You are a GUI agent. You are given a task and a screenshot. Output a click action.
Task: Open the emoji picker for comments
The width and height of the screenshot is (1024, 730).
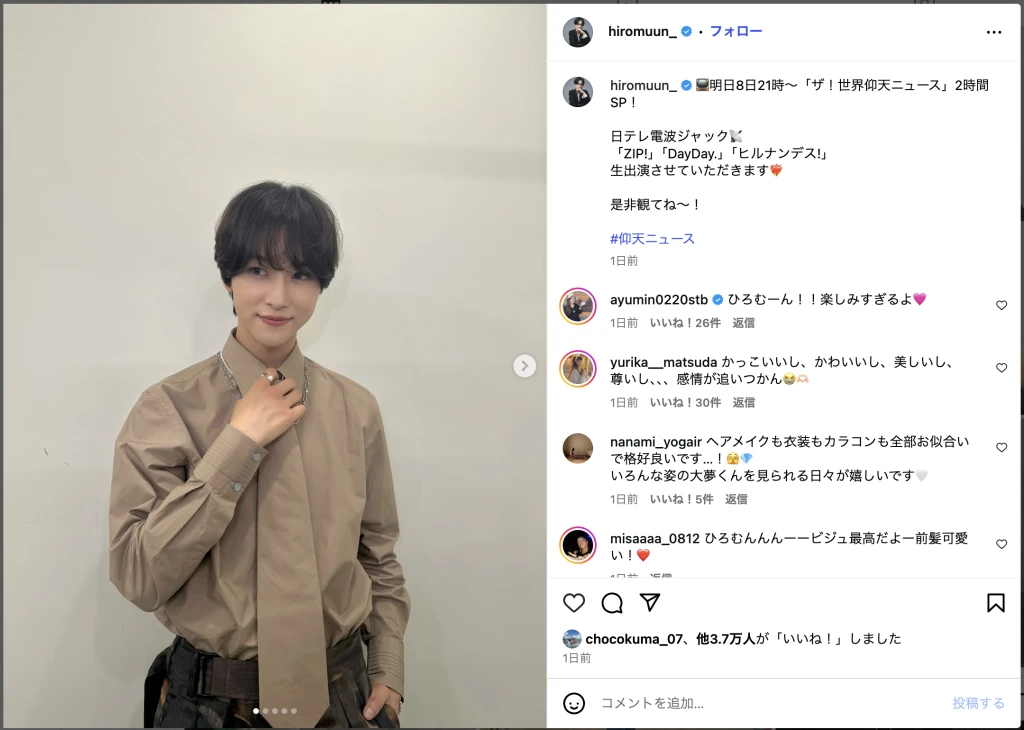point(574,703)
